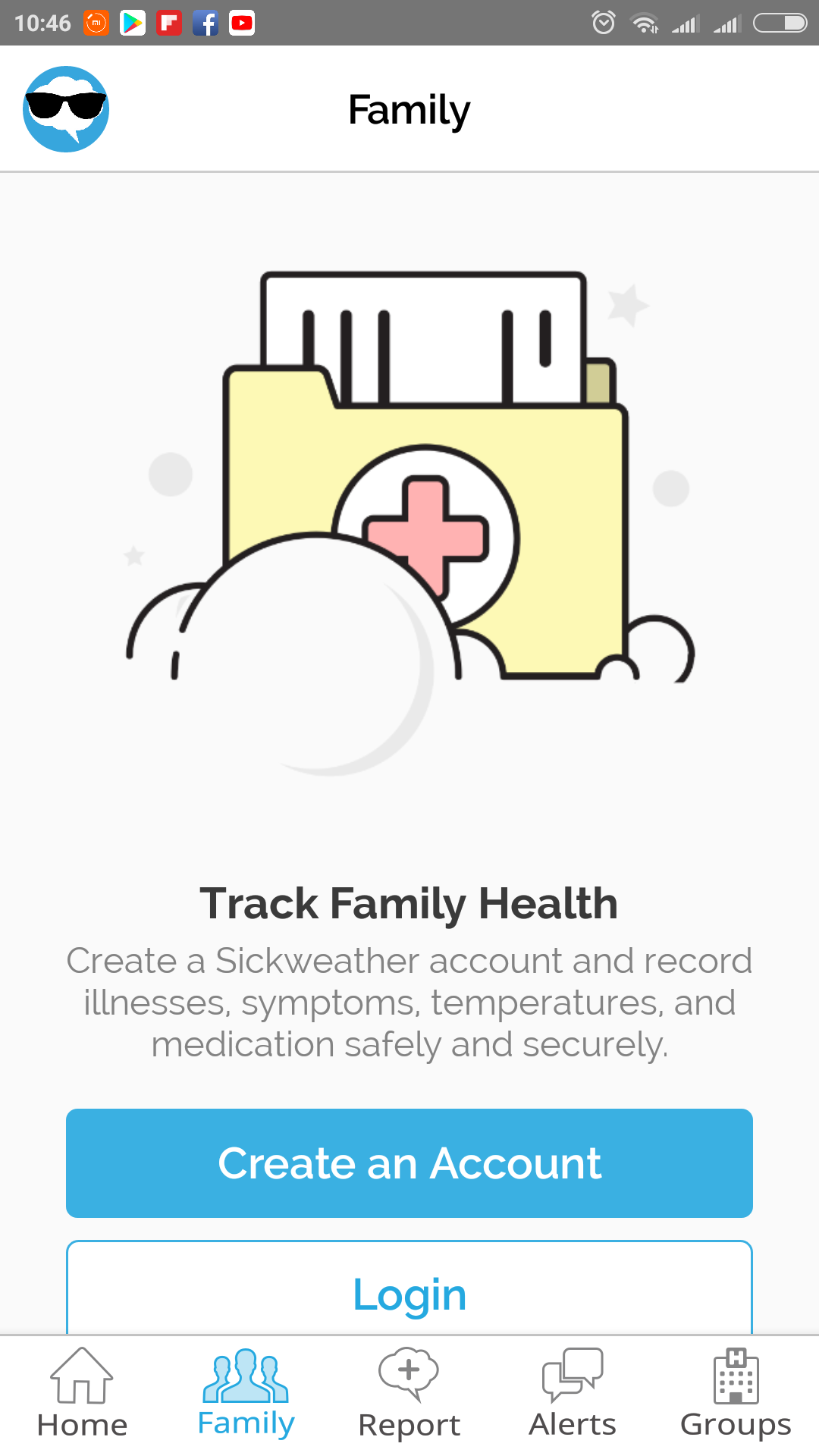Open the Login button

pos(409,1289)
